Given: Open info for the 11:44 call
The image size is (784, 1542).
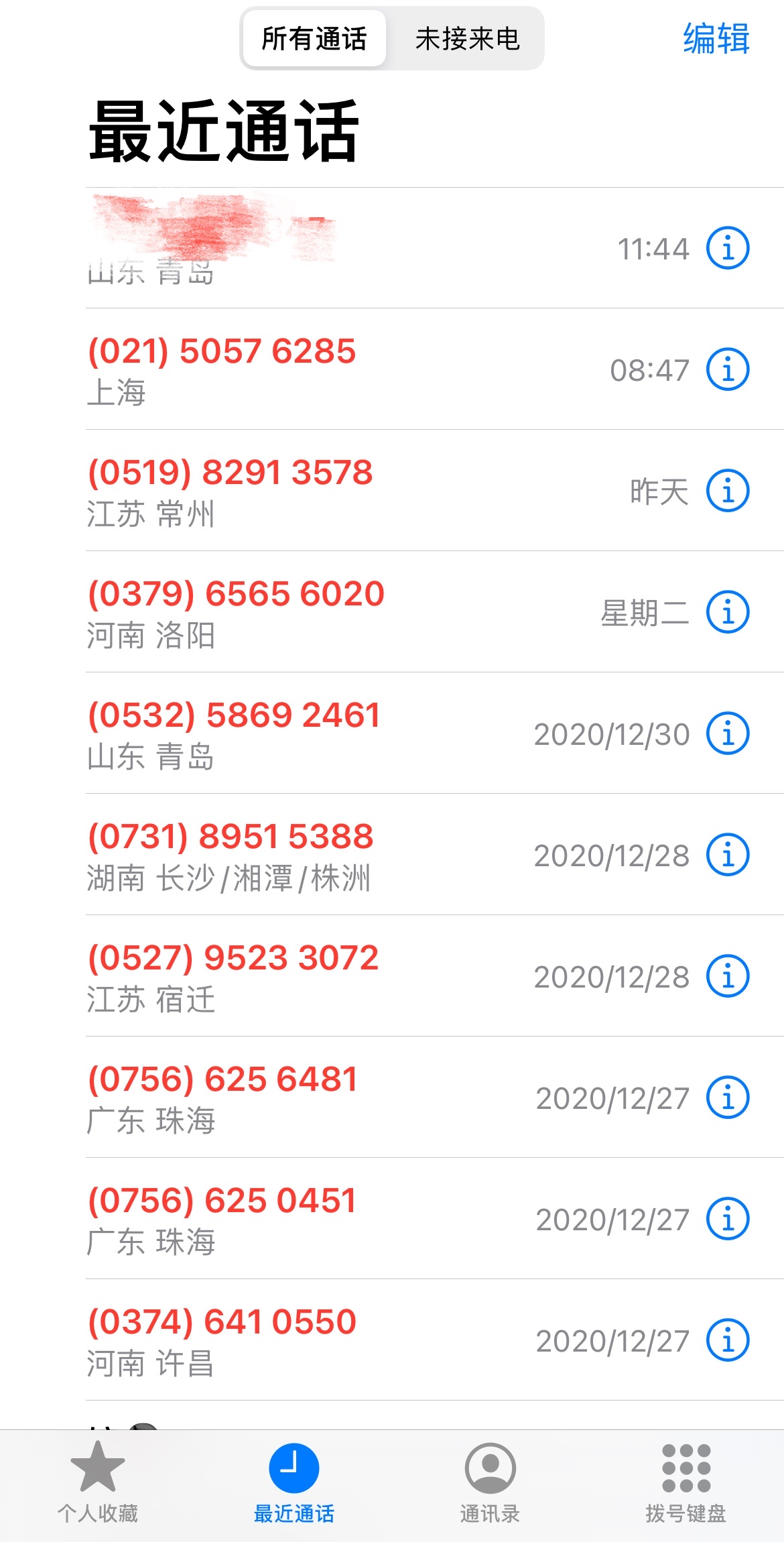Looking at the screenshot, I should (x=728, y=248).
